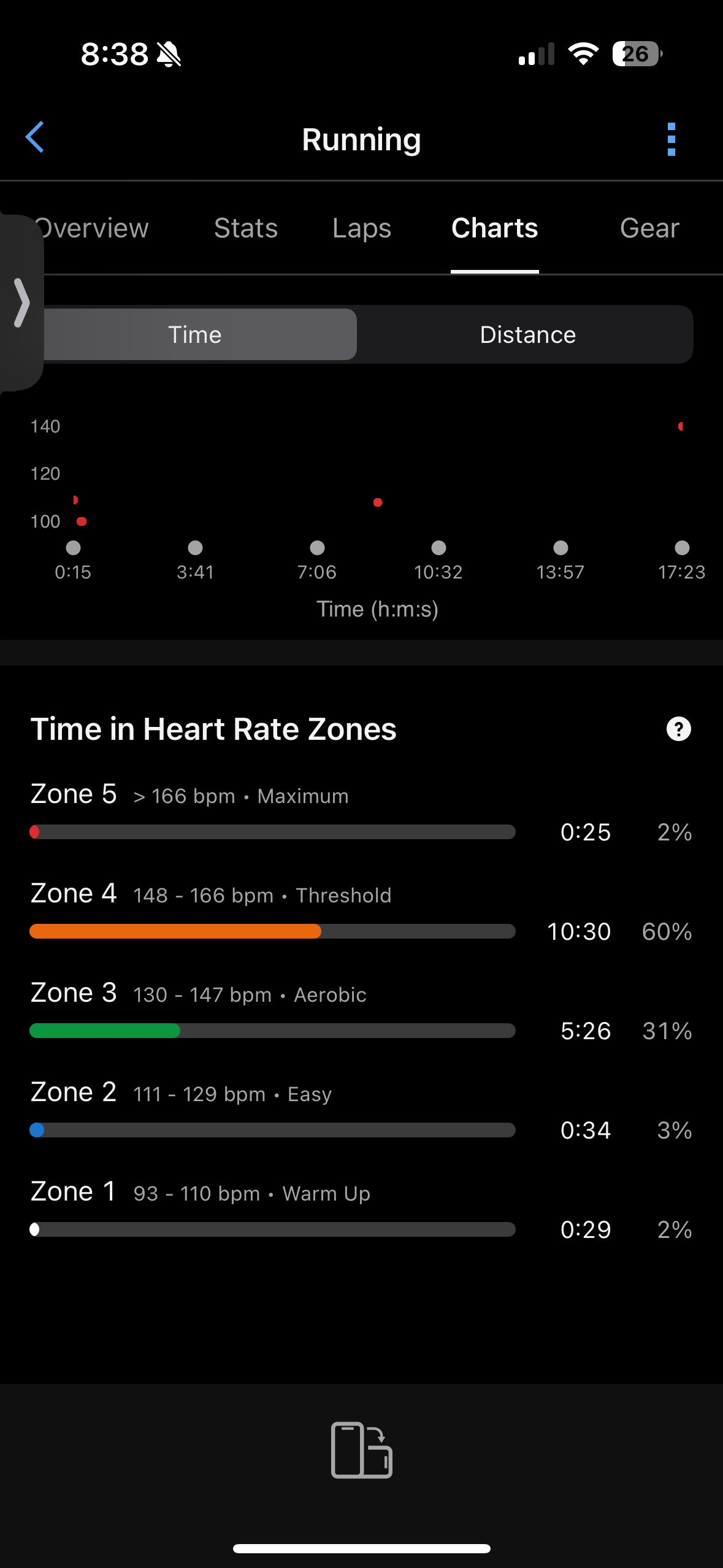Go back from the Running activity

tap(35, 137)
